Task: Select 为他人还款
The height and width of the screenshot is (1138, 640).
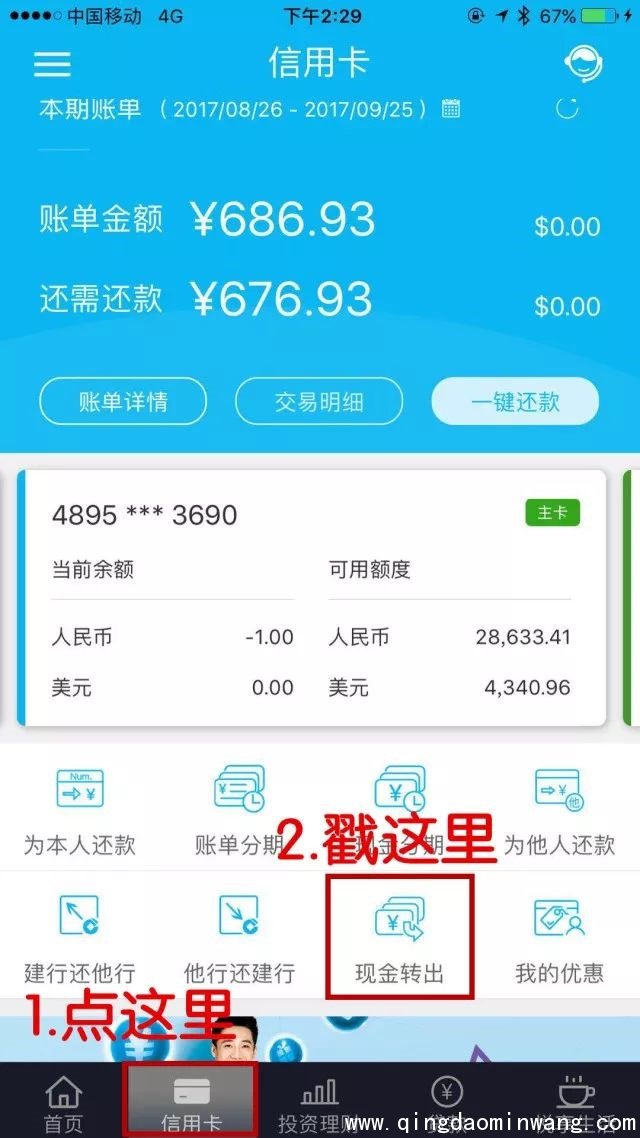Action: pyautogui.click(x=558, y=812)
